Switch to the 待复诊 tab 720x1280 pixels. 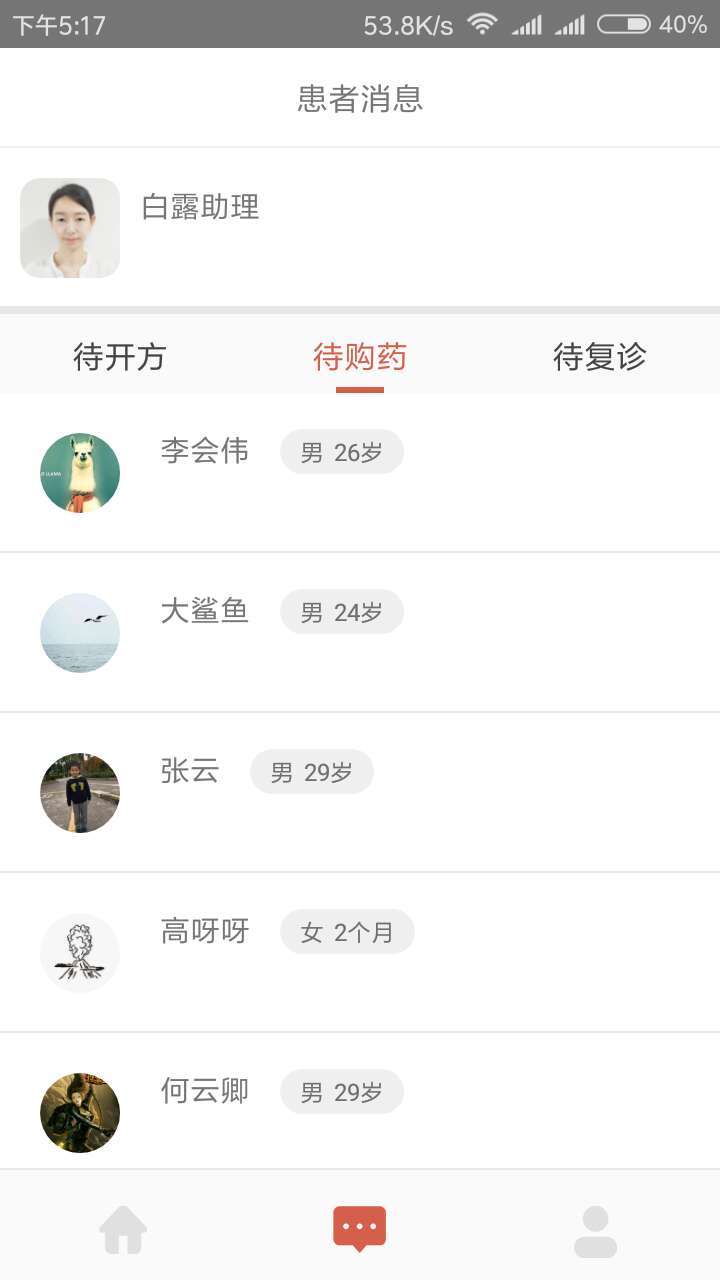click(600, 357)
